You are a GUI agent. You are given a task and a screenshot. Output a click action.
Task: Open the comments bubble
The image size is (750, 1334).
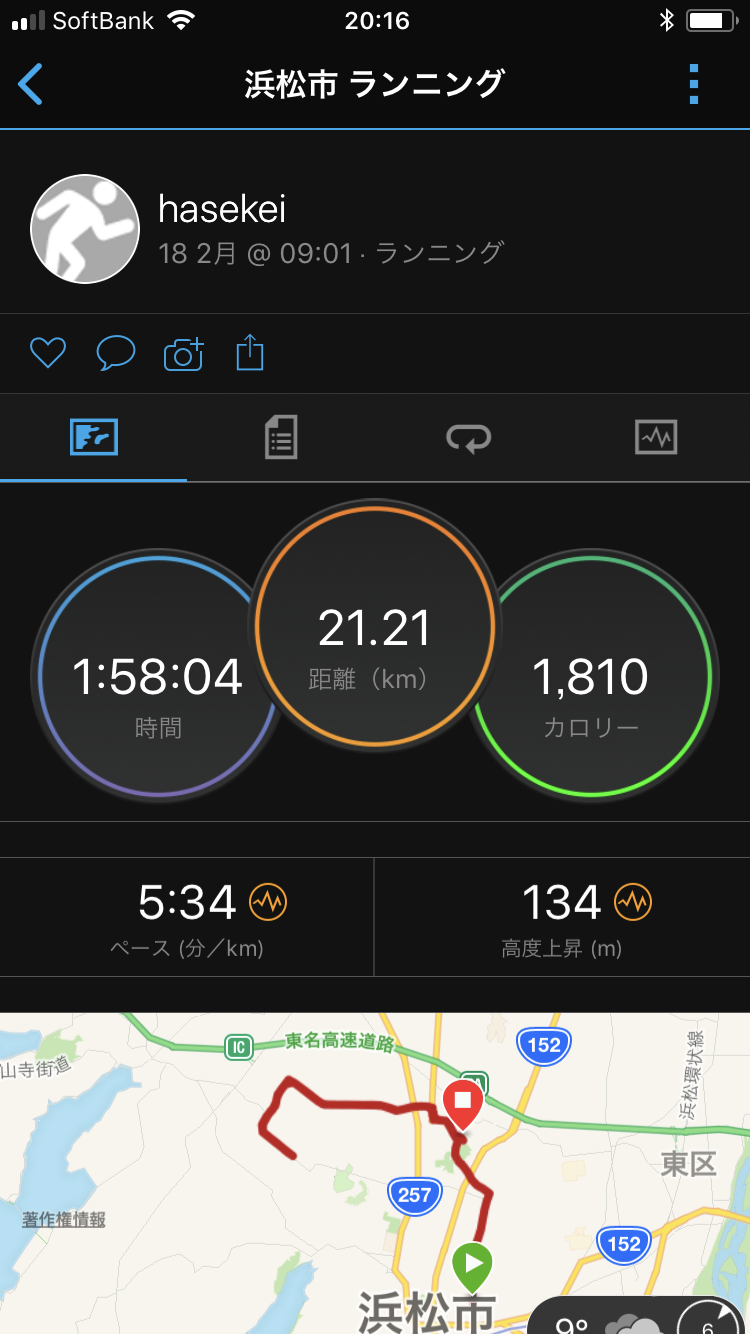point(115,353)
